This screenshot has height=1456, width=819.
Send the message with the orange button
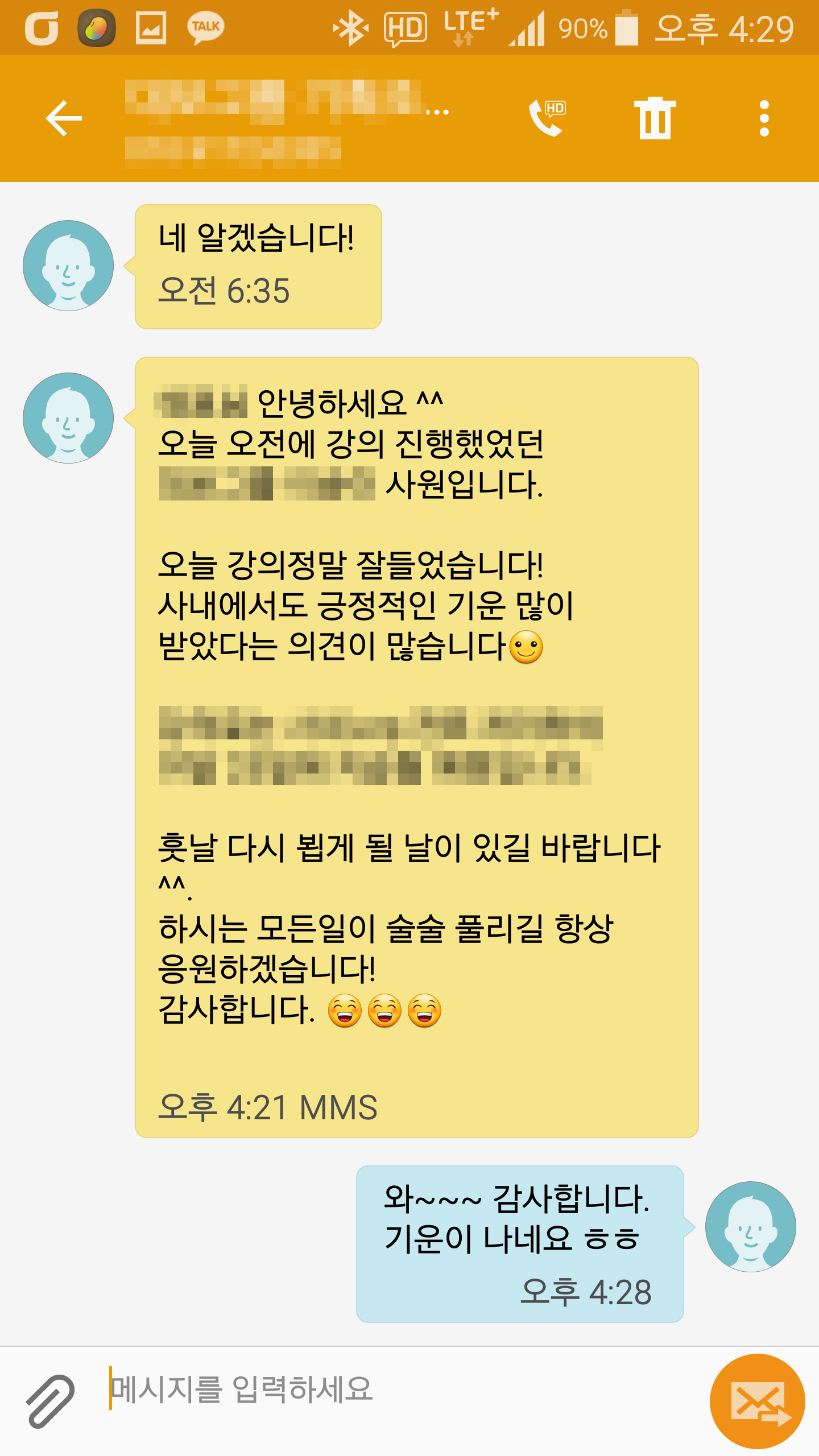click(x=757, y=1401)
